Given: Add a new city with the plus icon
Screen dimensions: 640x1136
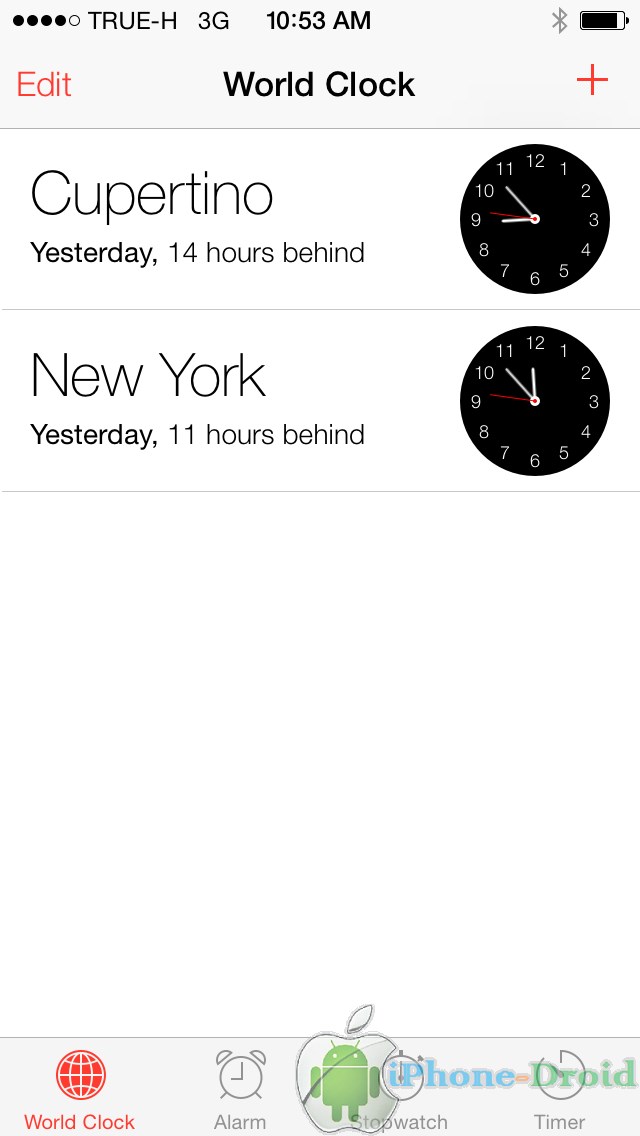Looking at the screenshot, I should (592, 80).
